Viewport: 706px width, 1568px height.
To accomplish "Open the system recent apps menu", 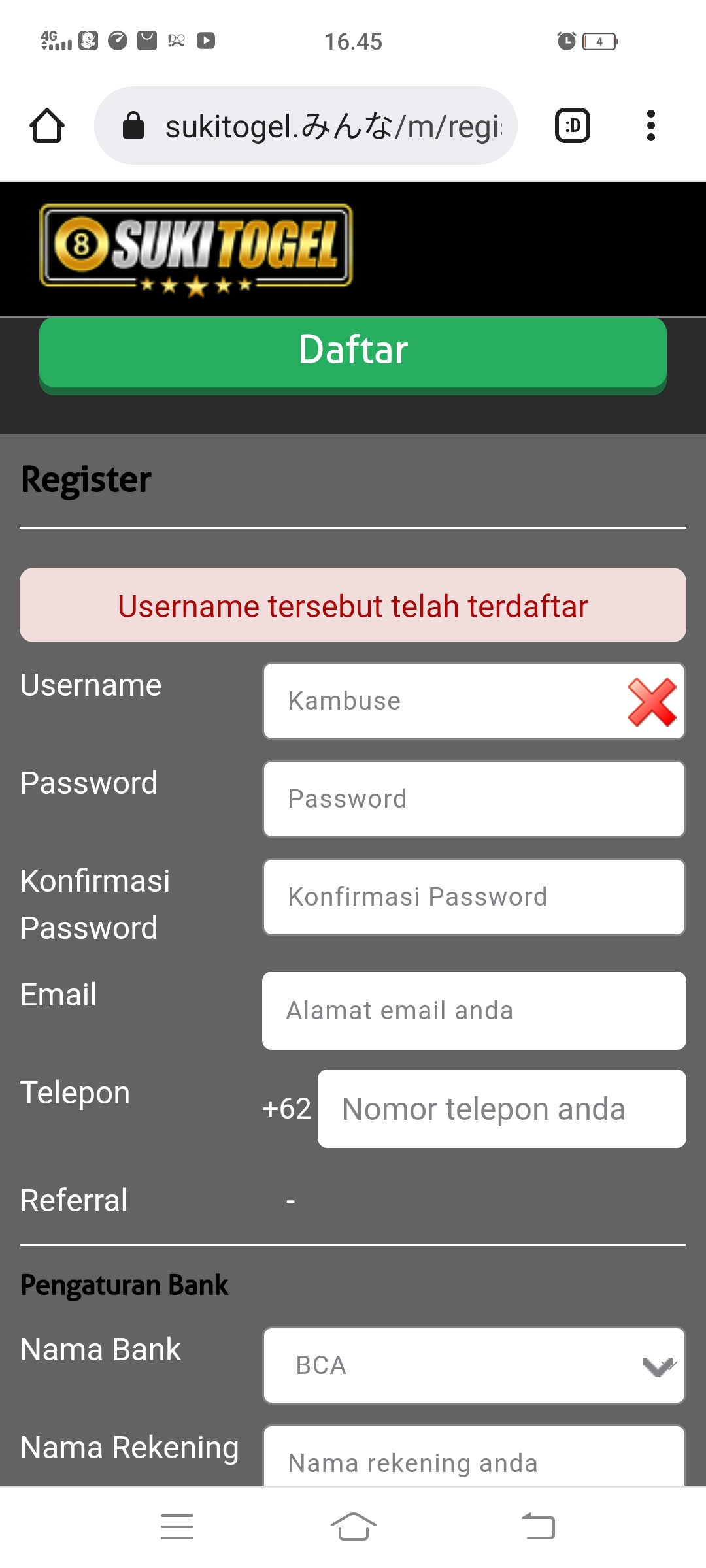I will (177, 1527).
